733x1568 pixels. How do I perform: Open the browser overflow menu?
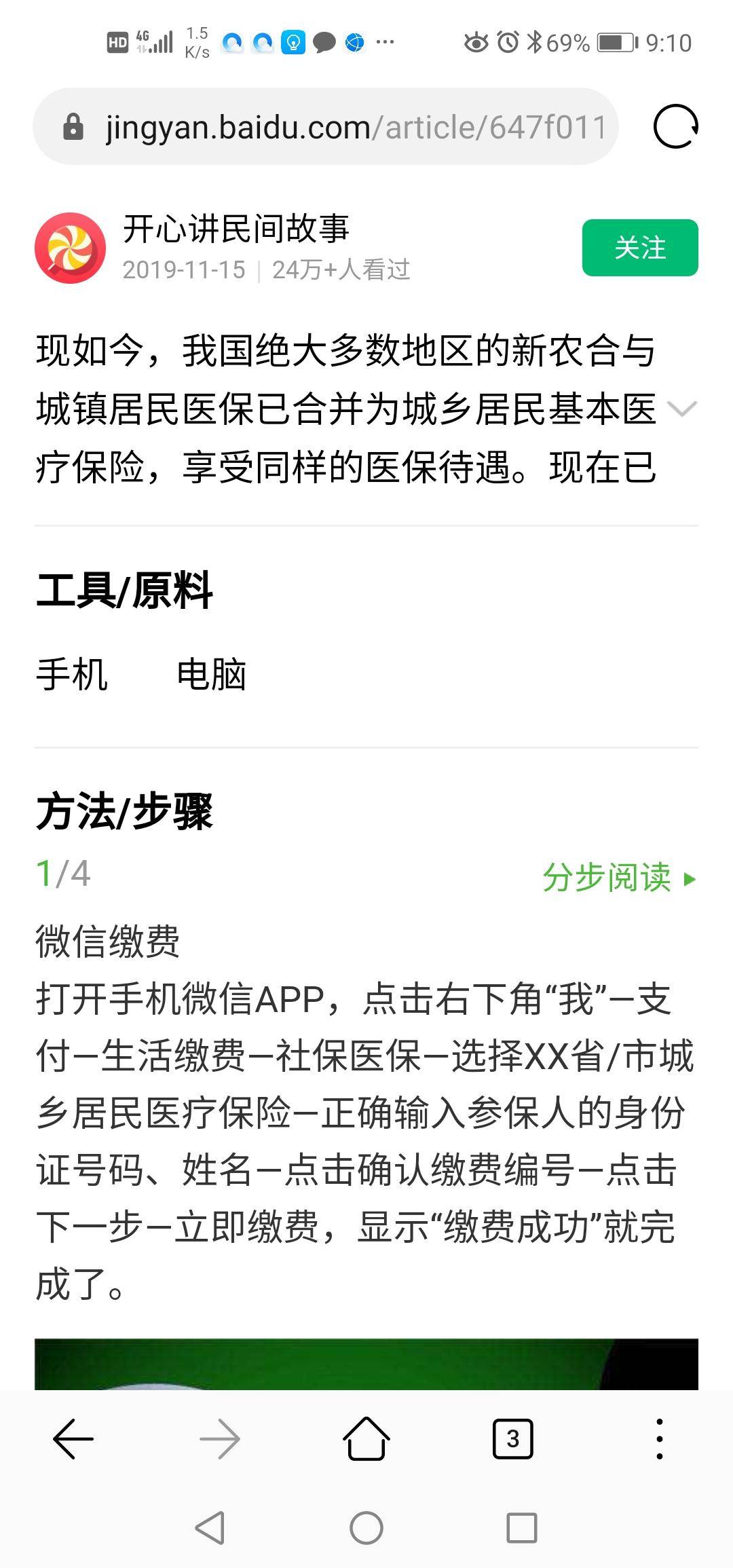click(660, 1438)
